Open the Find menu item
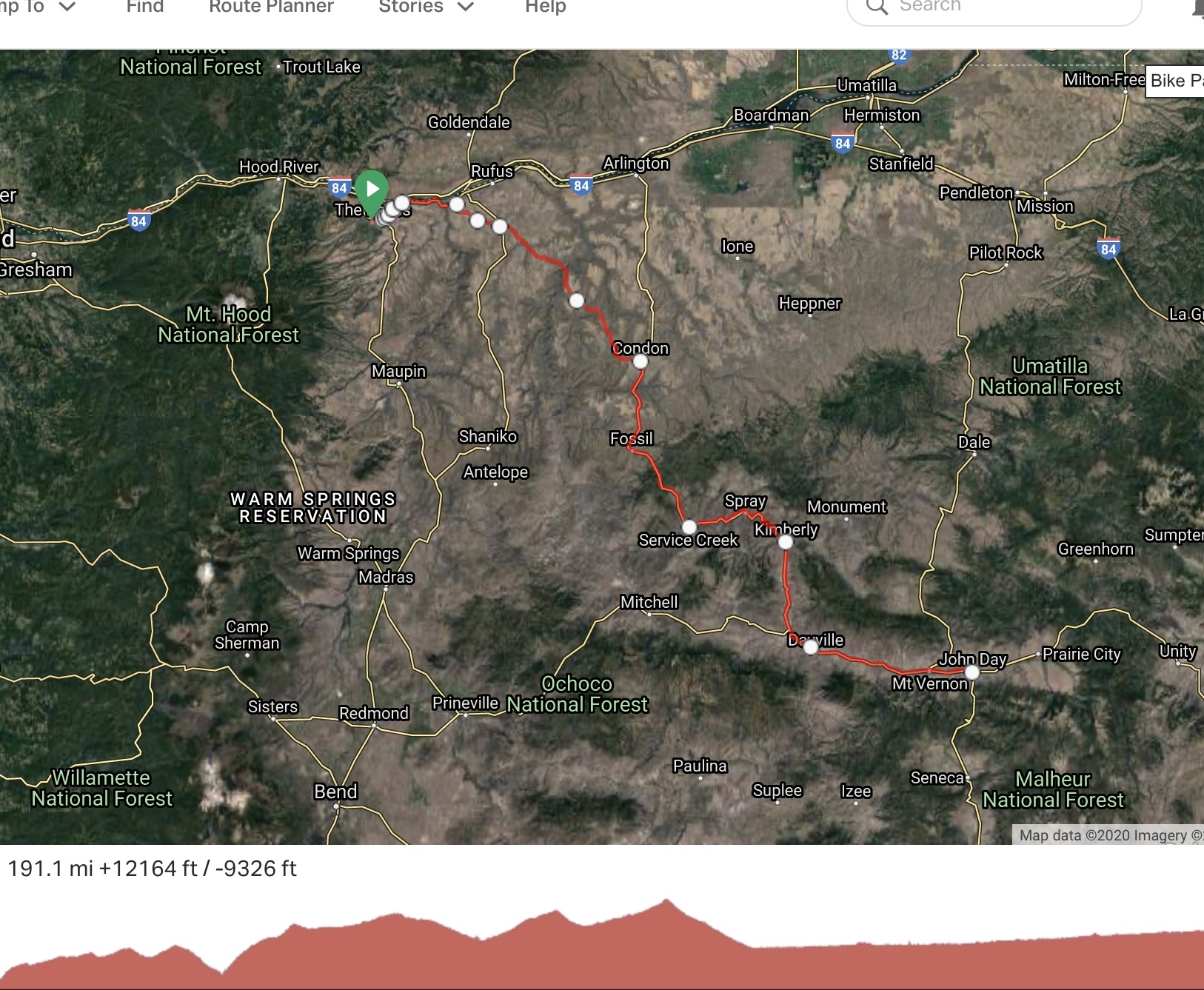 coord(144,7)
